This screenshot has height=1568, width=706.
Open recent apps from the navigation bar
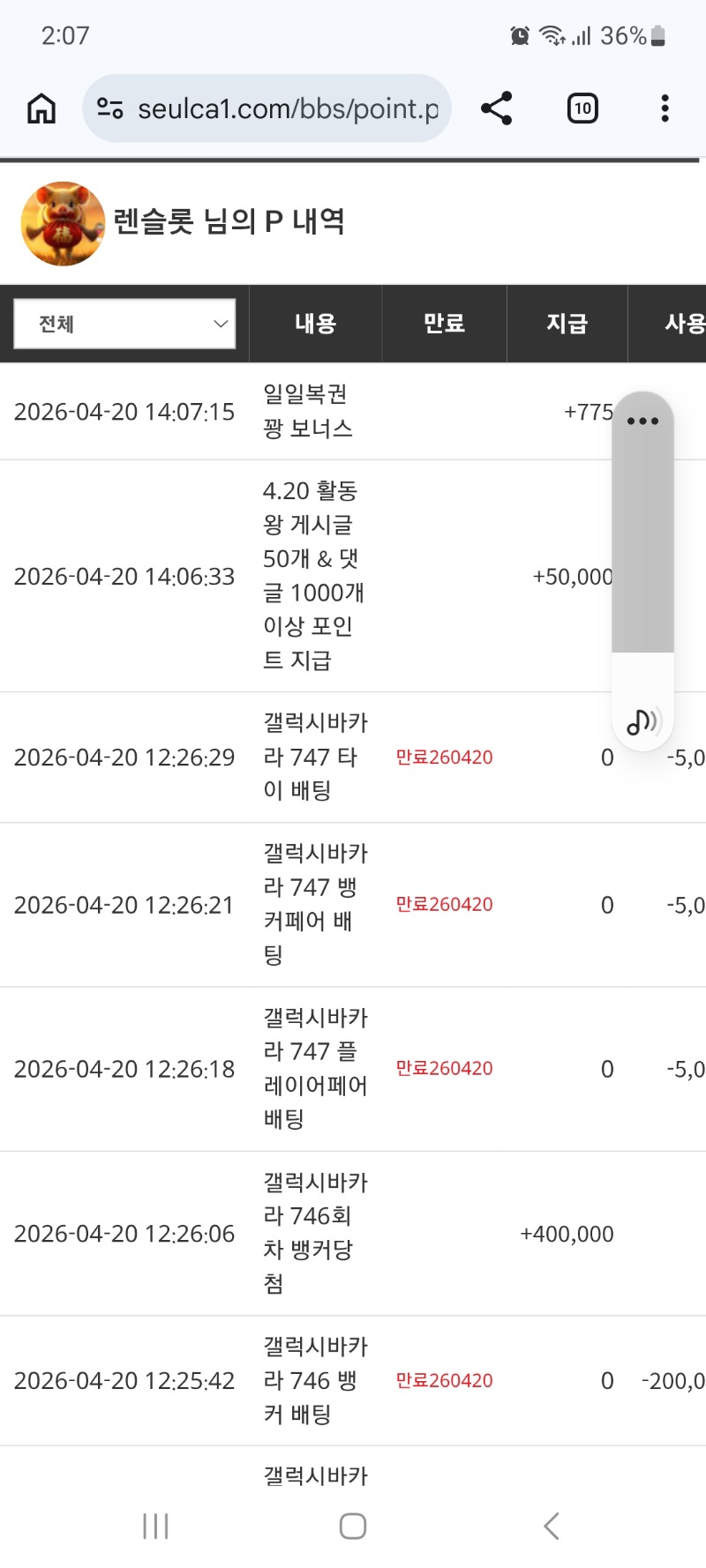click(155, 1526)
